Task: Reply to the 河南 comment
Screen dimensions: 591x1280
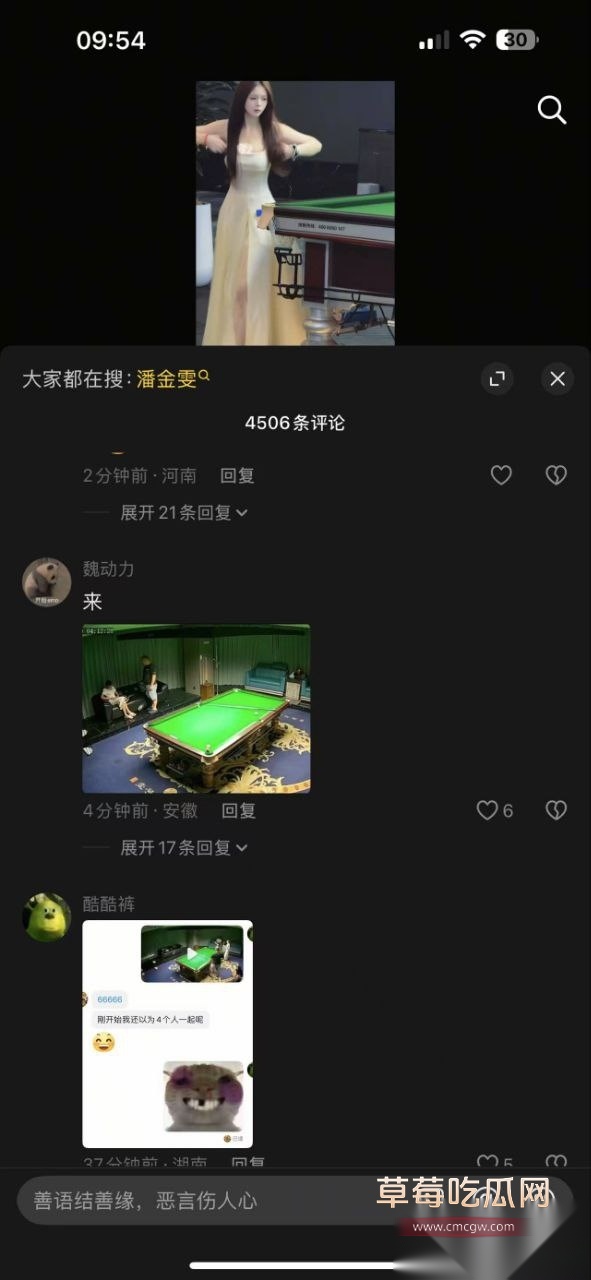Action: pyautogui.click(x=237, y=476)
